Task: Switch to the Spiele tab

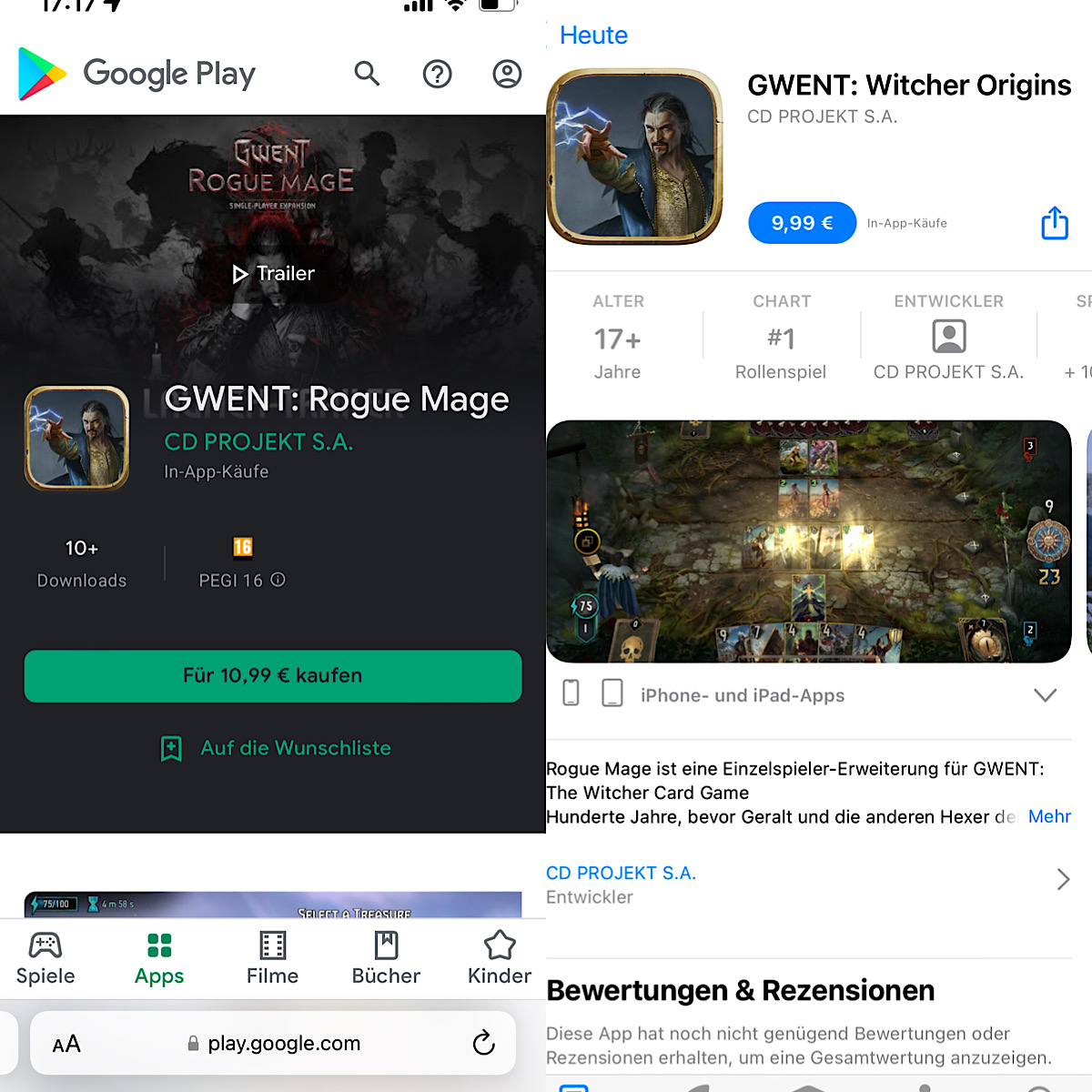Action: (45, 958)
